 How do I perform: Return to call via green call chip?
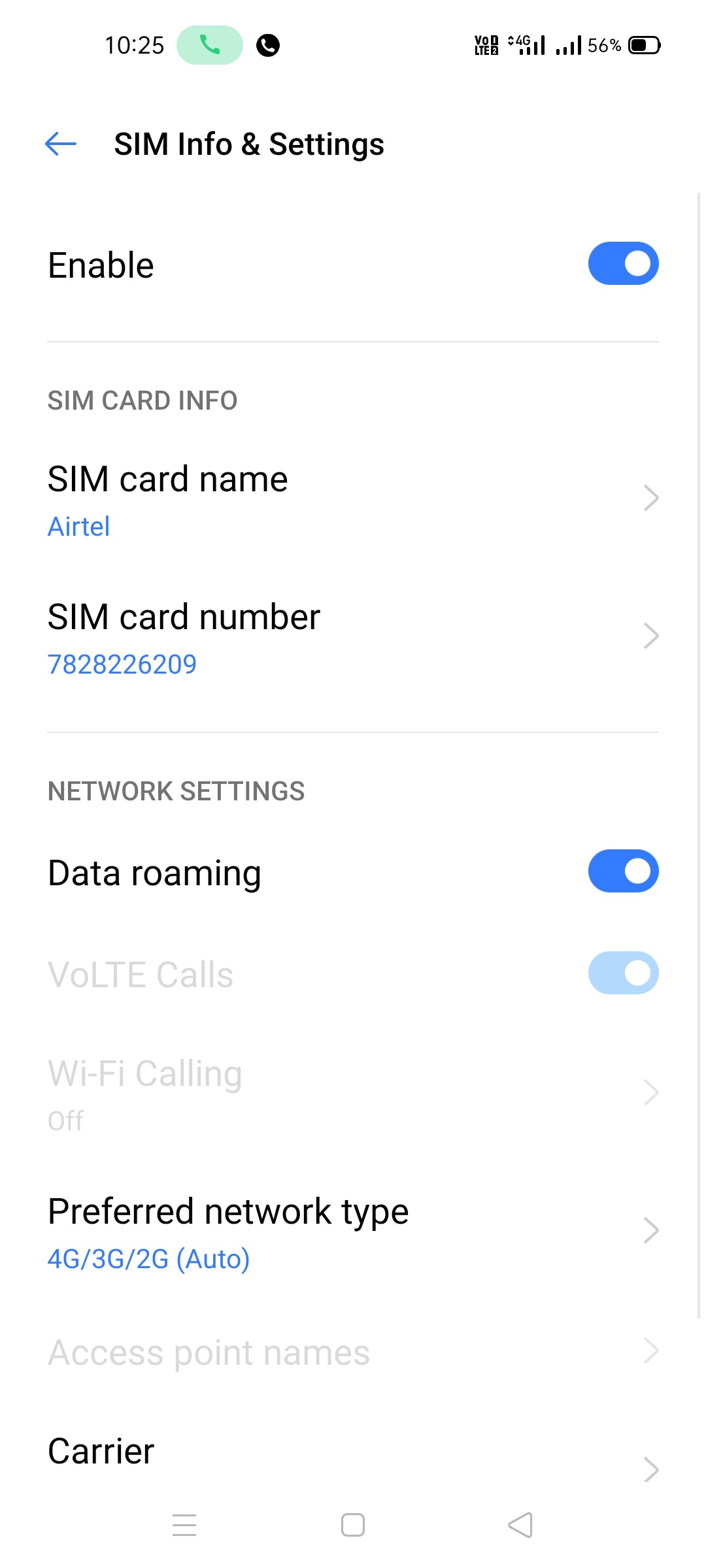click(x=209, y=45)
